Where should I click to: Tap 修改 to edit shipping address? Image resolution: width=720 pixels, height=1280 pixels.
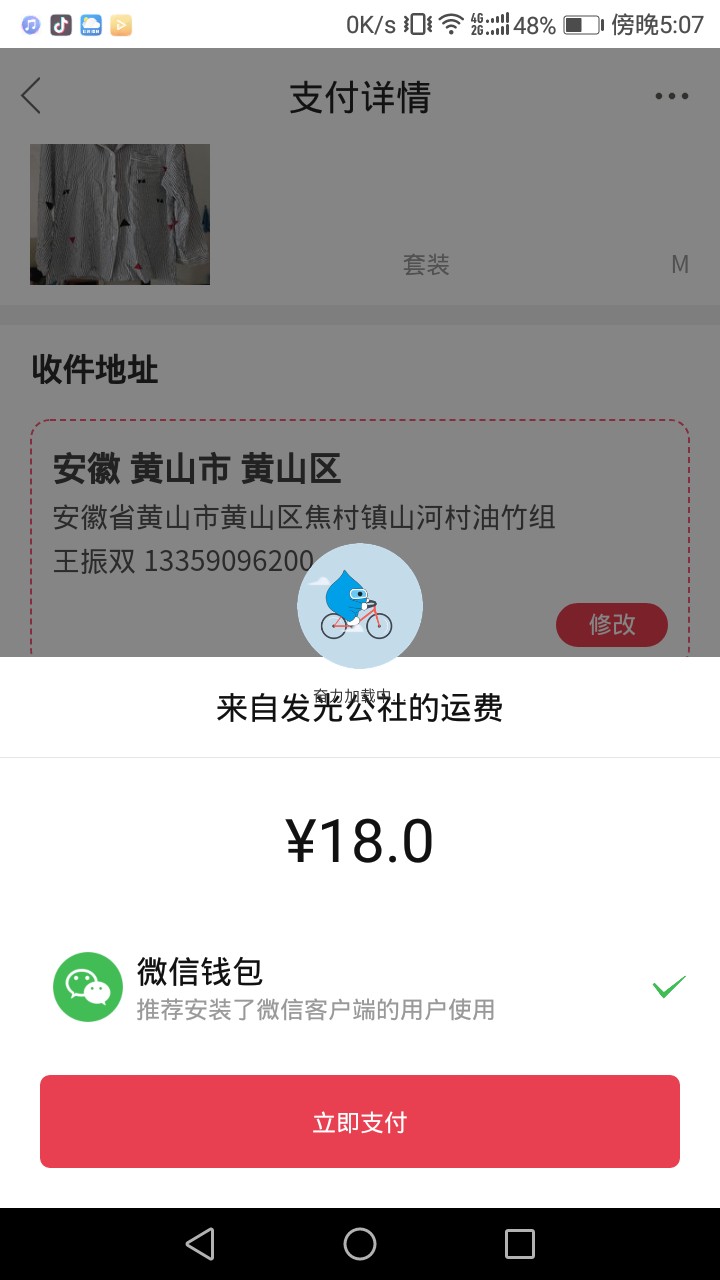point(611,625)
